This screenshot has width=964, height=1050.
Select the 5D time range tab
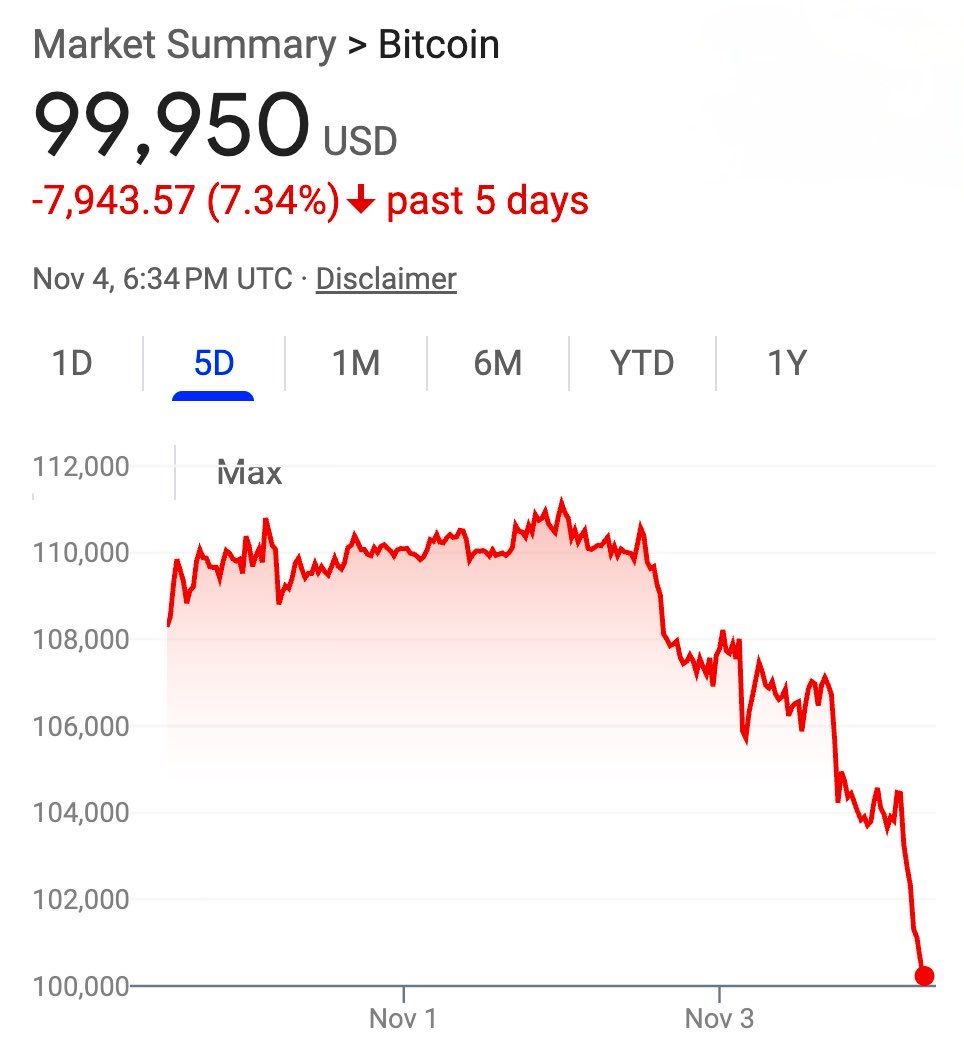click(x=213, y=363)
